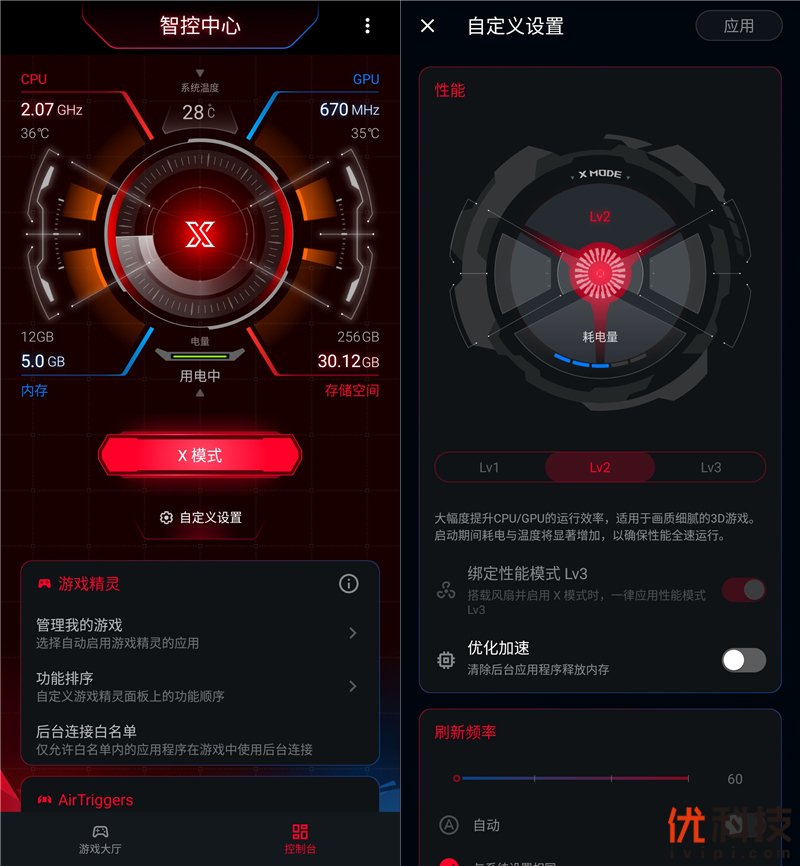The image size is (800, 866).
Task: Tap the info icon beside 游戏精灵
Action: (x=349, y=583)
